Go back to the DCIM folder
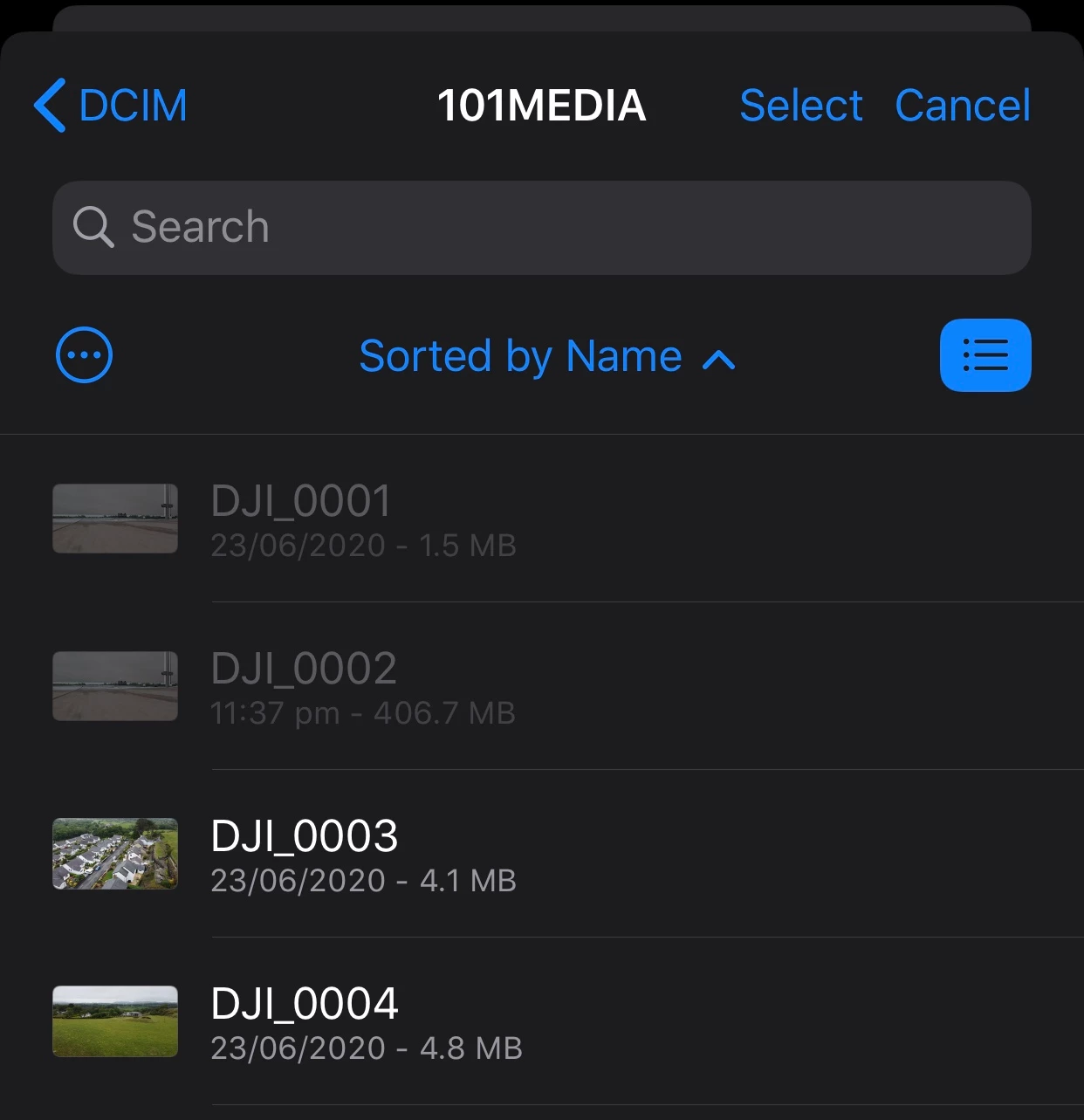1084x1120 pixels. [x=111, y=106]
